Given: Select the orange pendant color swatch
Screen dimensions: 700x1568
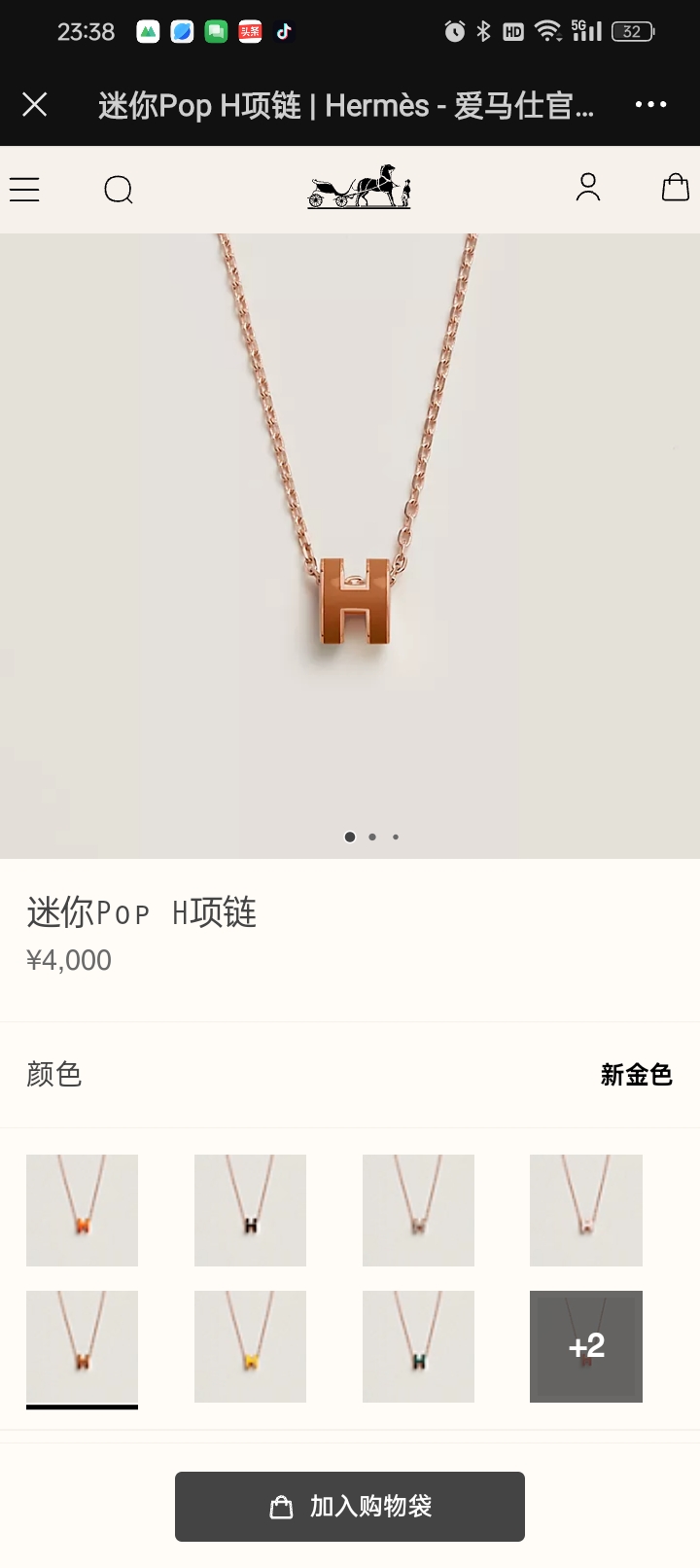Looking at the screenshot, I should pos(82,1210).
